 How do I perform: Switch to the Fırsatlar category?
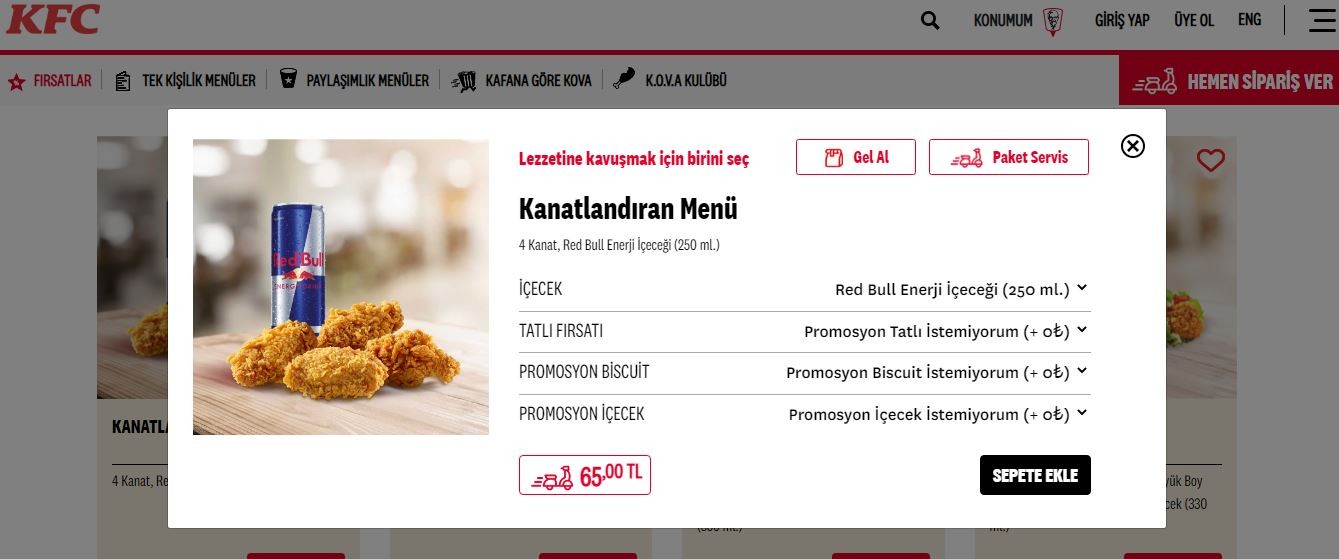point(50,81)
